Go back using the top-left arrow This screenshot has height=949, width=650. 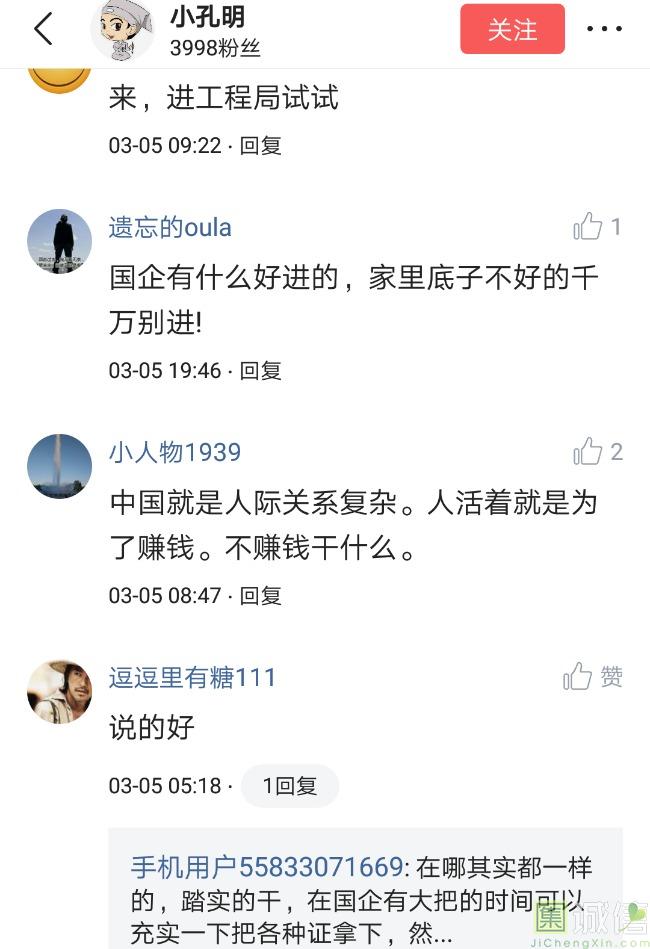(x=43, y=29)
